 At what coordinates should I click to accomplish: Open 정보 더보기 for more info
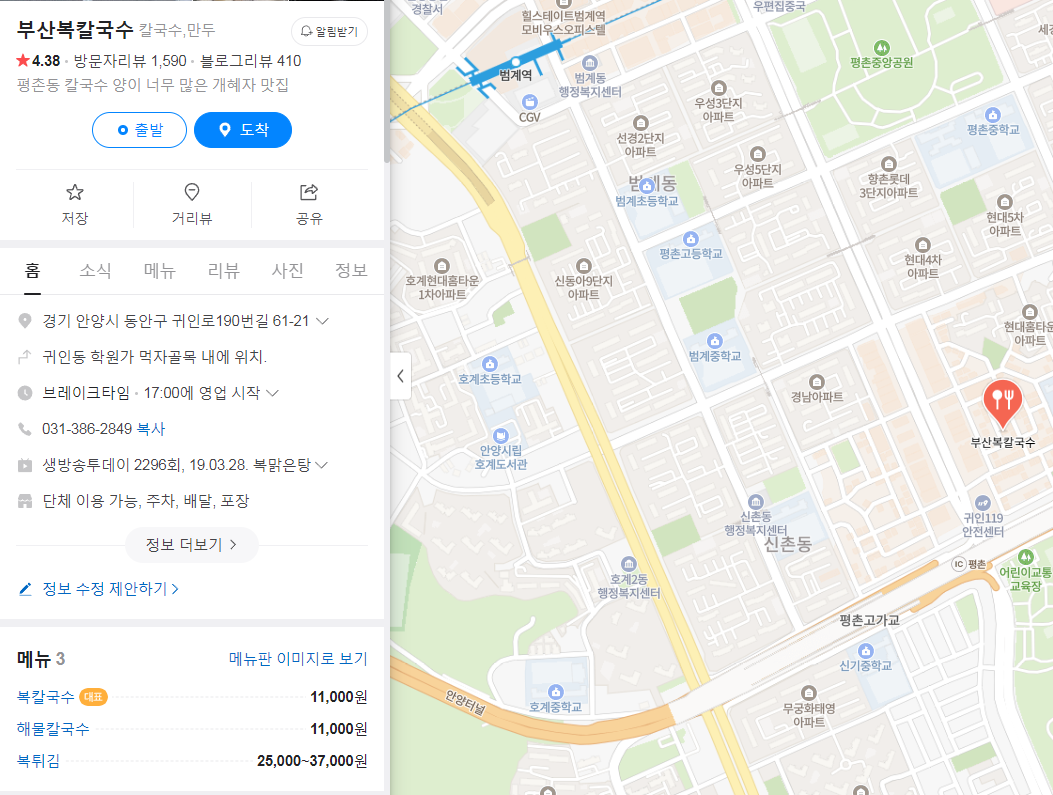point(192,545)
